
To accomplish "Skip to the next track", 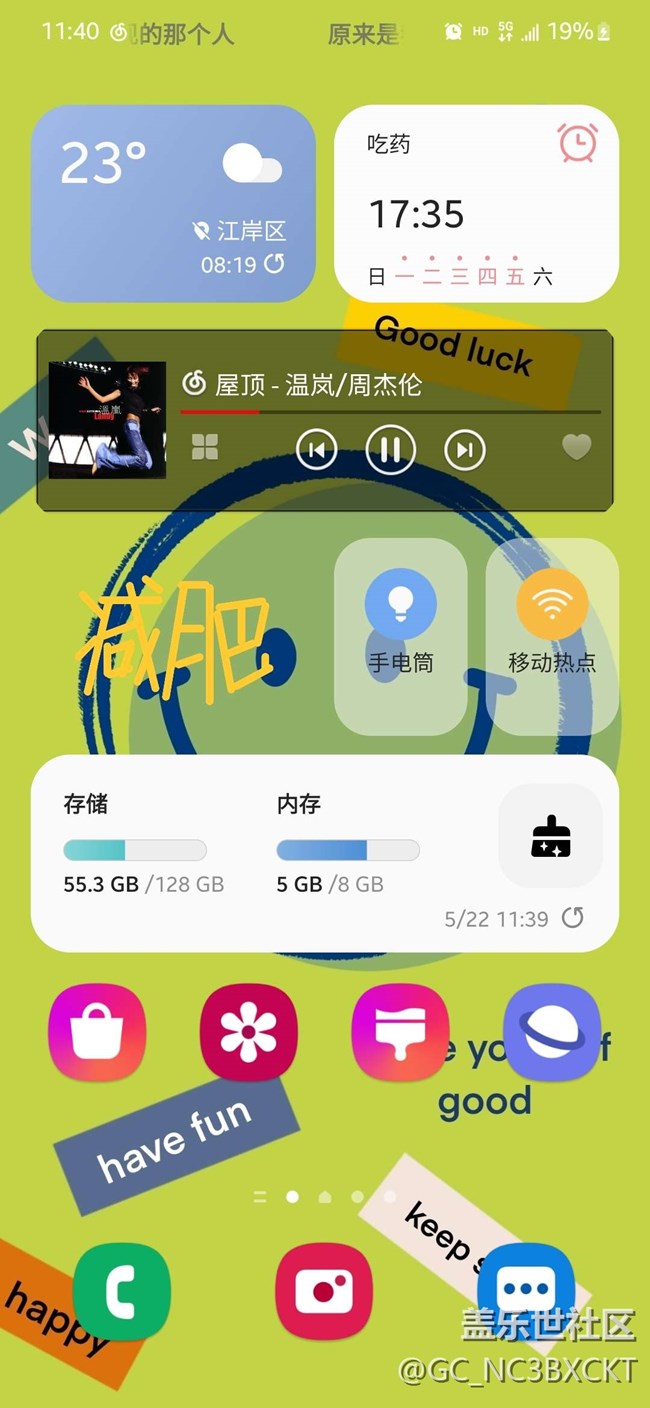I will 464,449.
